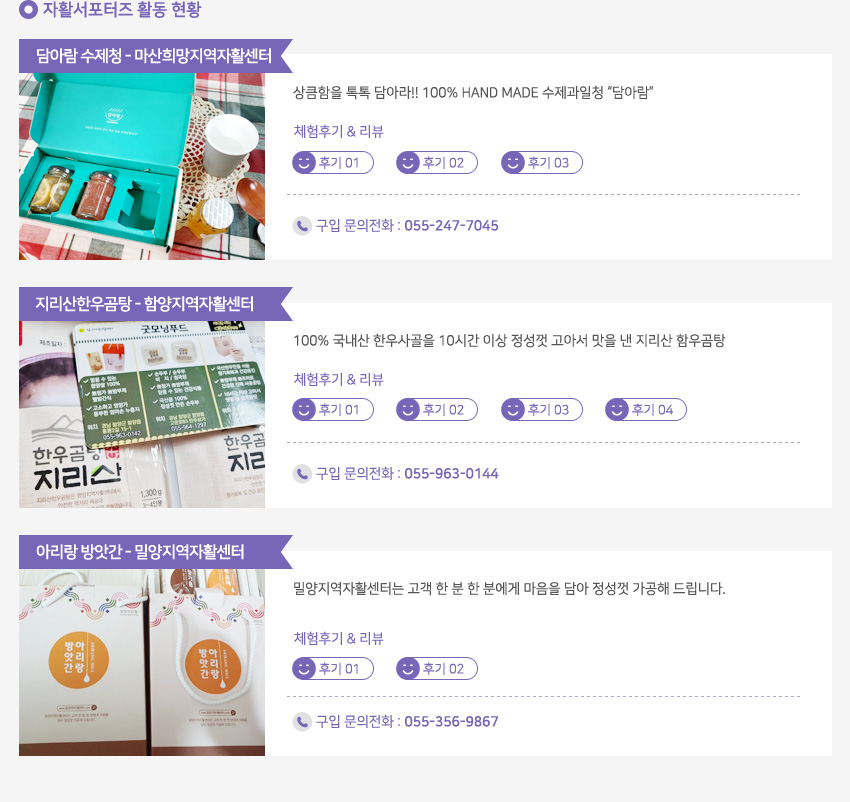Read 후기 02 for 아리랑 방앗간
Viewport: 850px width, 802px height.
click(x=437, y=669)
